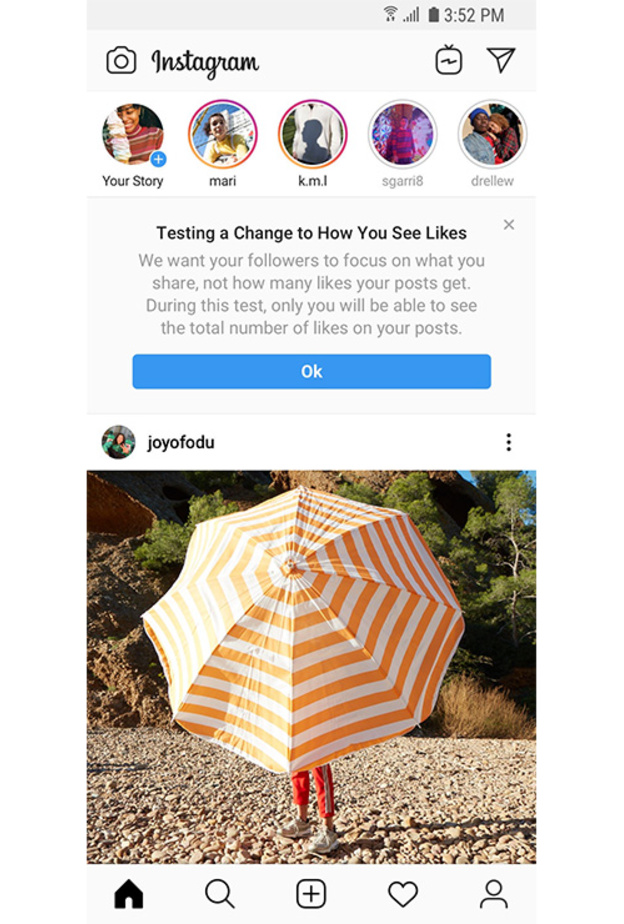This screenshot has height=924, width=624.
Task: Open the Activity heart tab
Action: click(402, 893)
